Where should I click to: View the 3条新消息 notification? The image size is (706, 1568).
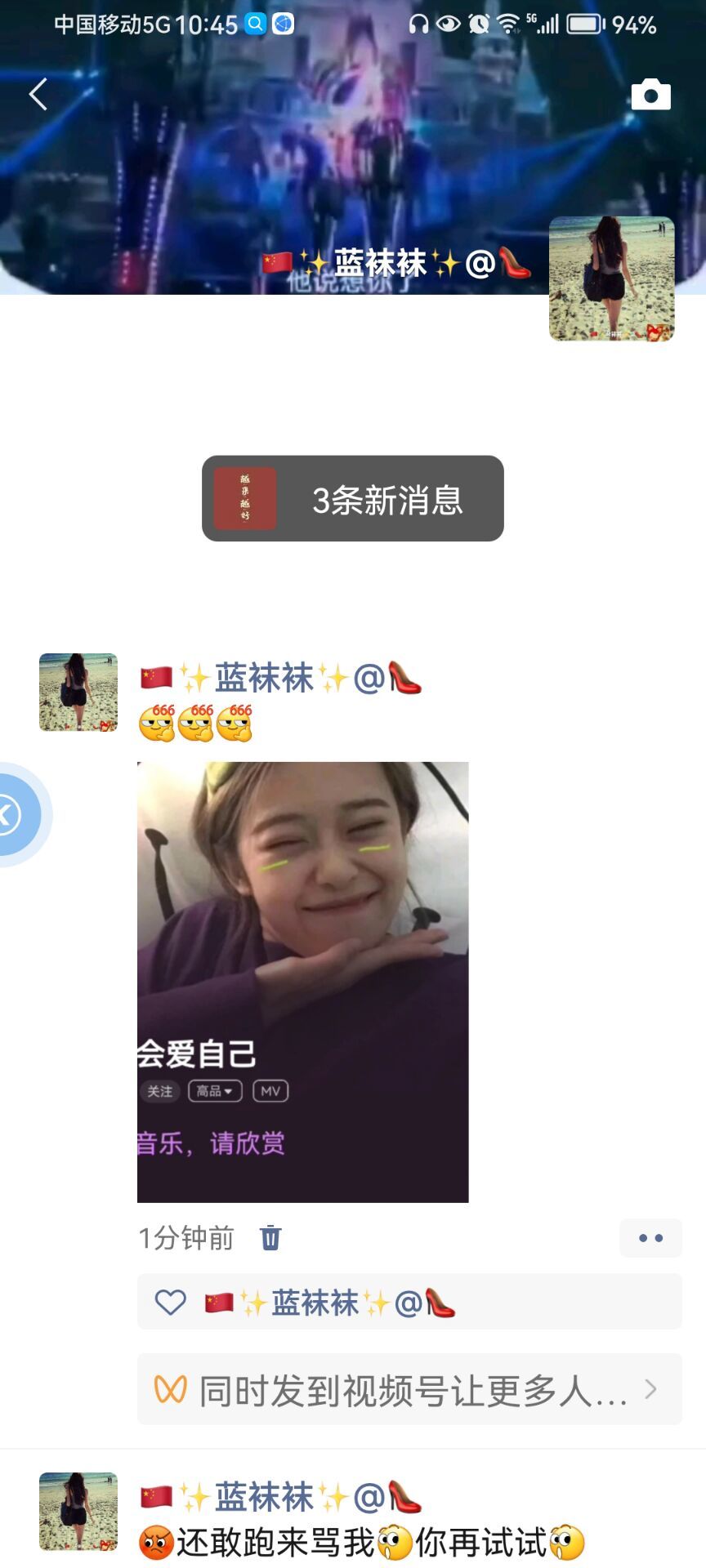353,499
